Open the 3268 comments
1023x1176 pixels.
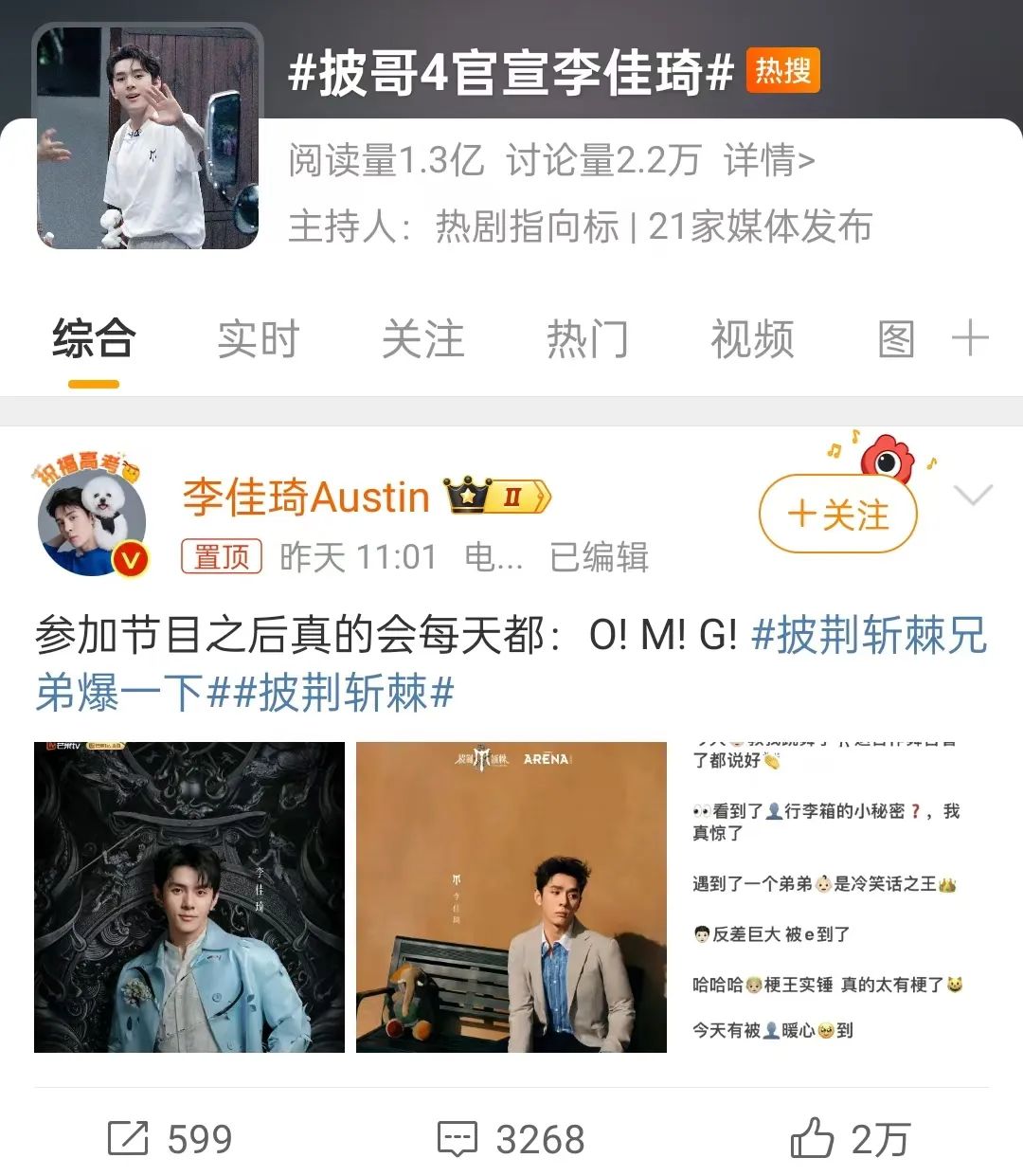[x=511, y=1138]
